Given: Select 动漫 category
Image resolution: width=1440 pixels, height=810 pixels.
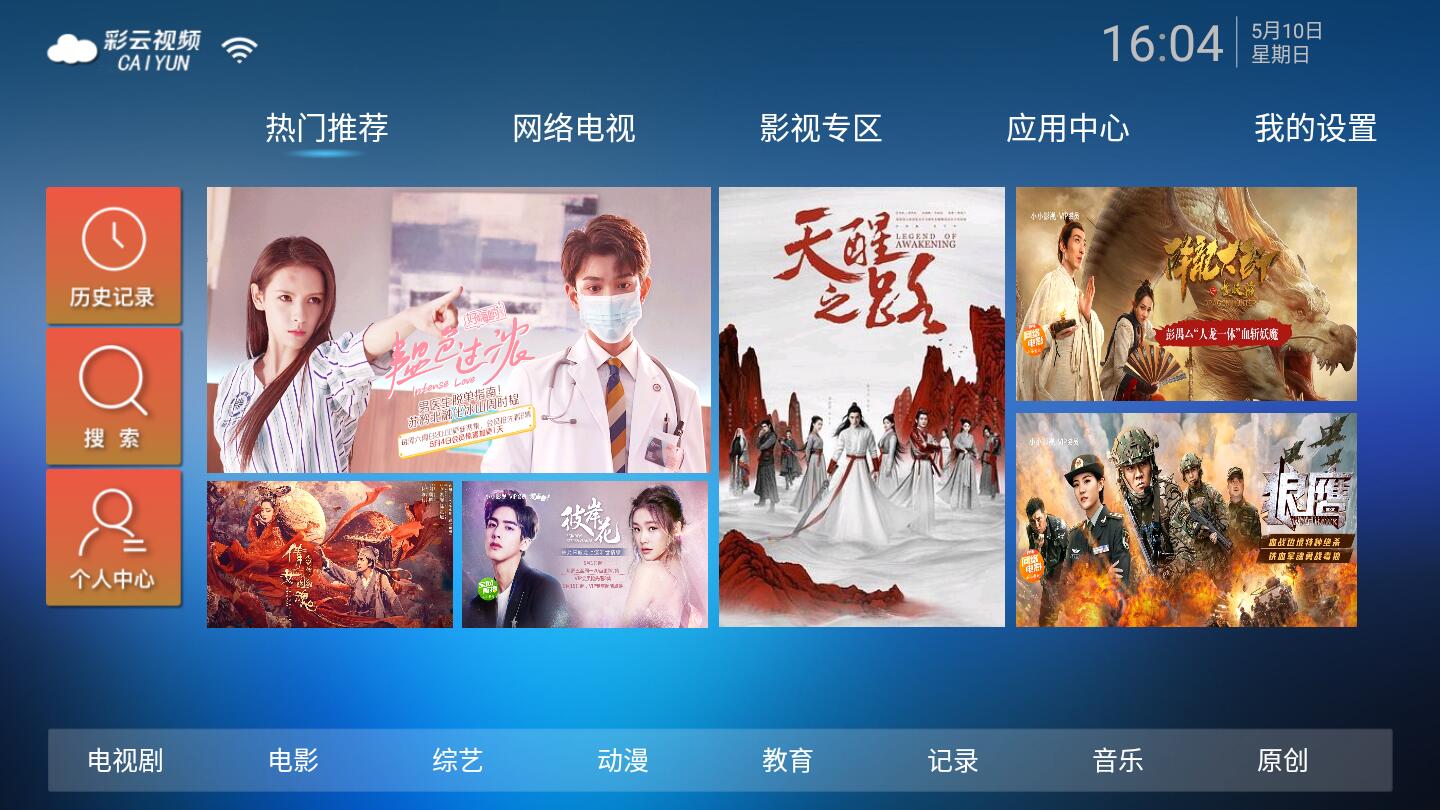Looking at the screenshot, I should coord(623,760).
